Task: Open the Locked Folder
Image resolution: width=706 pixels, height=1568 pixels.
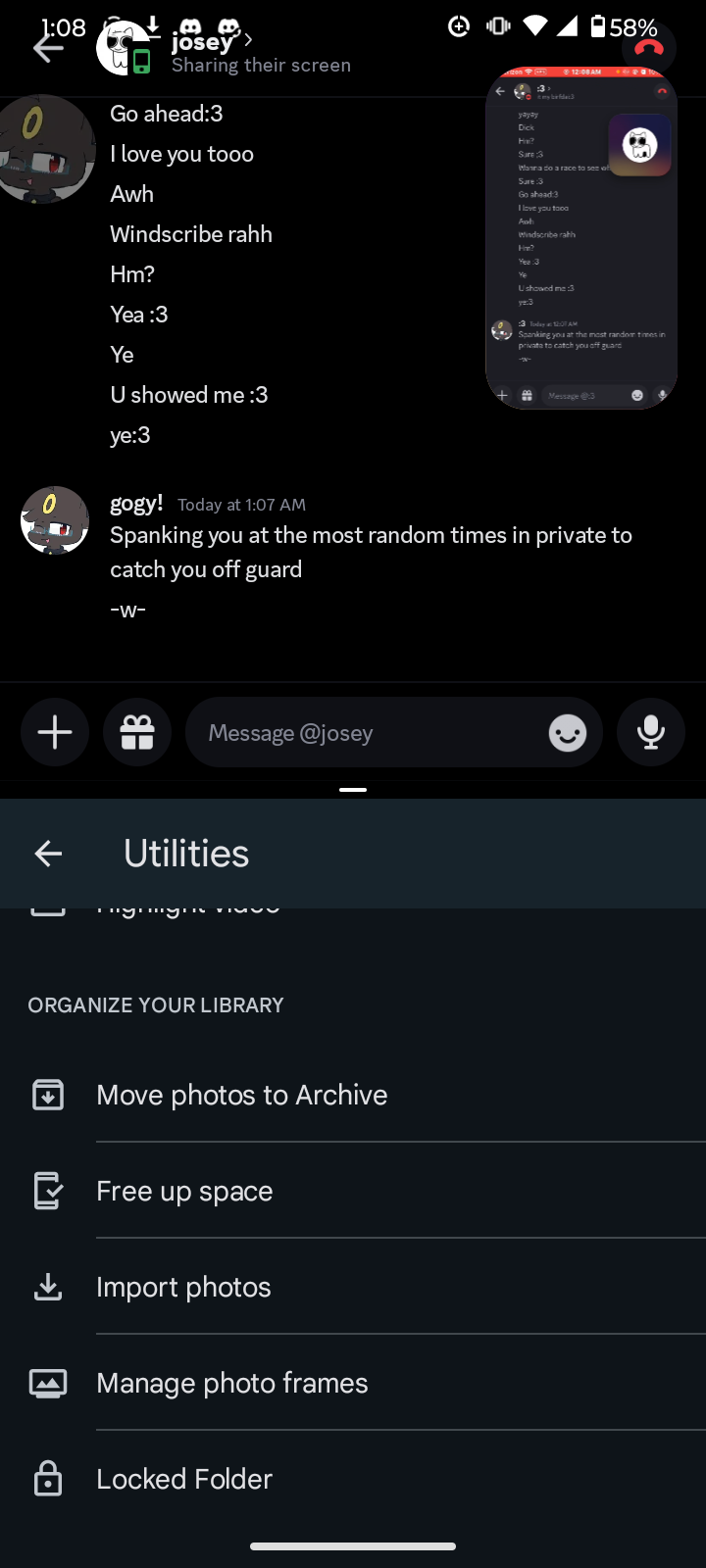Action: click(x=184, y=1479)
